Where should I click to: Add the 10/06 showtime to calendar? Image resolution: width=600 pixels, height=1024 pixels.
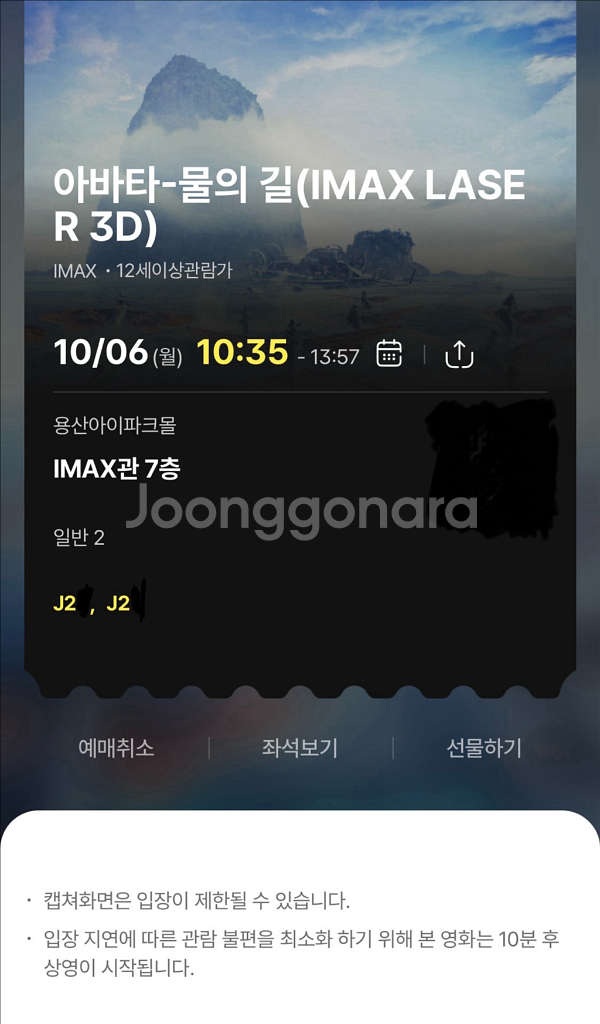coord(389,353)
